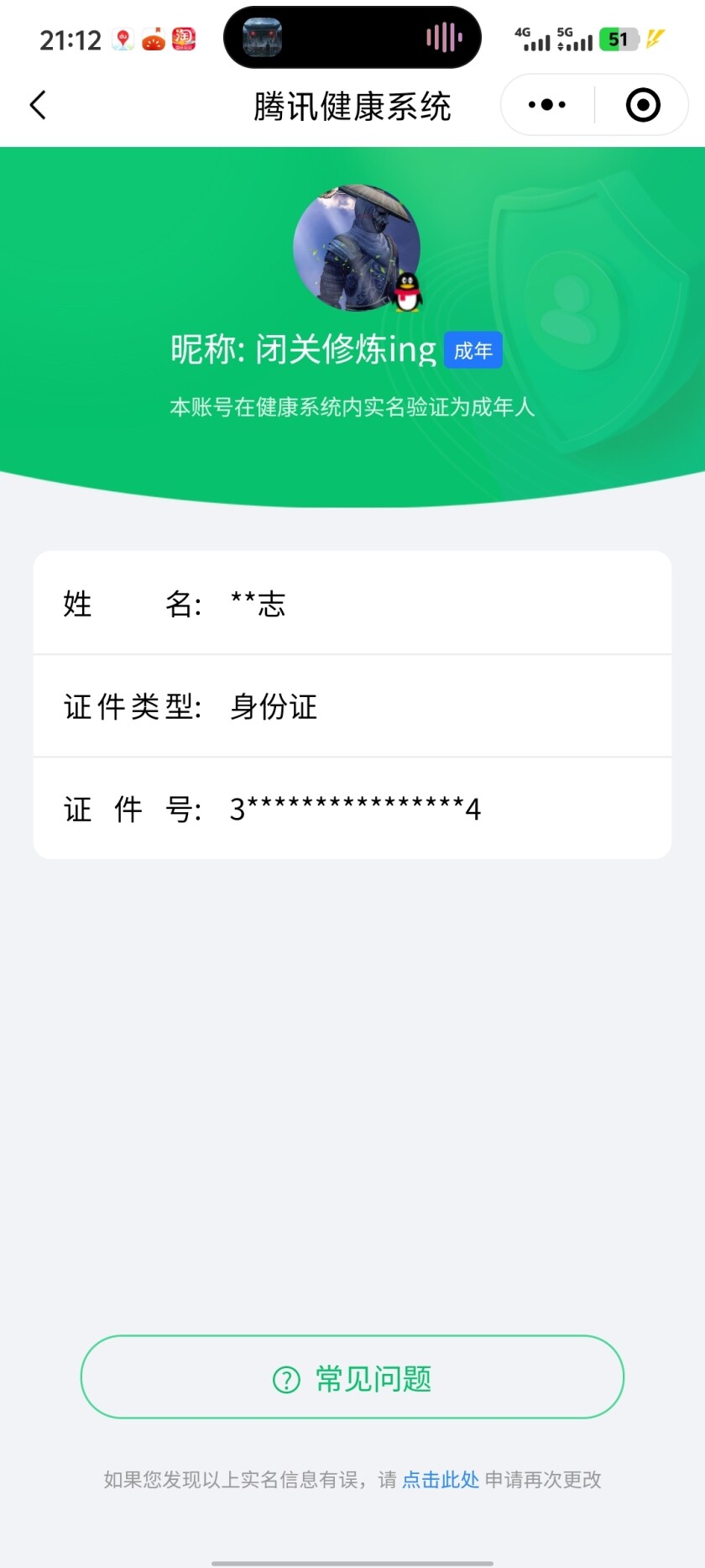This screenshot has height=1568, width=705.
Task: Tap the 腾讯健康系统 title text
Action: [352, 106]
